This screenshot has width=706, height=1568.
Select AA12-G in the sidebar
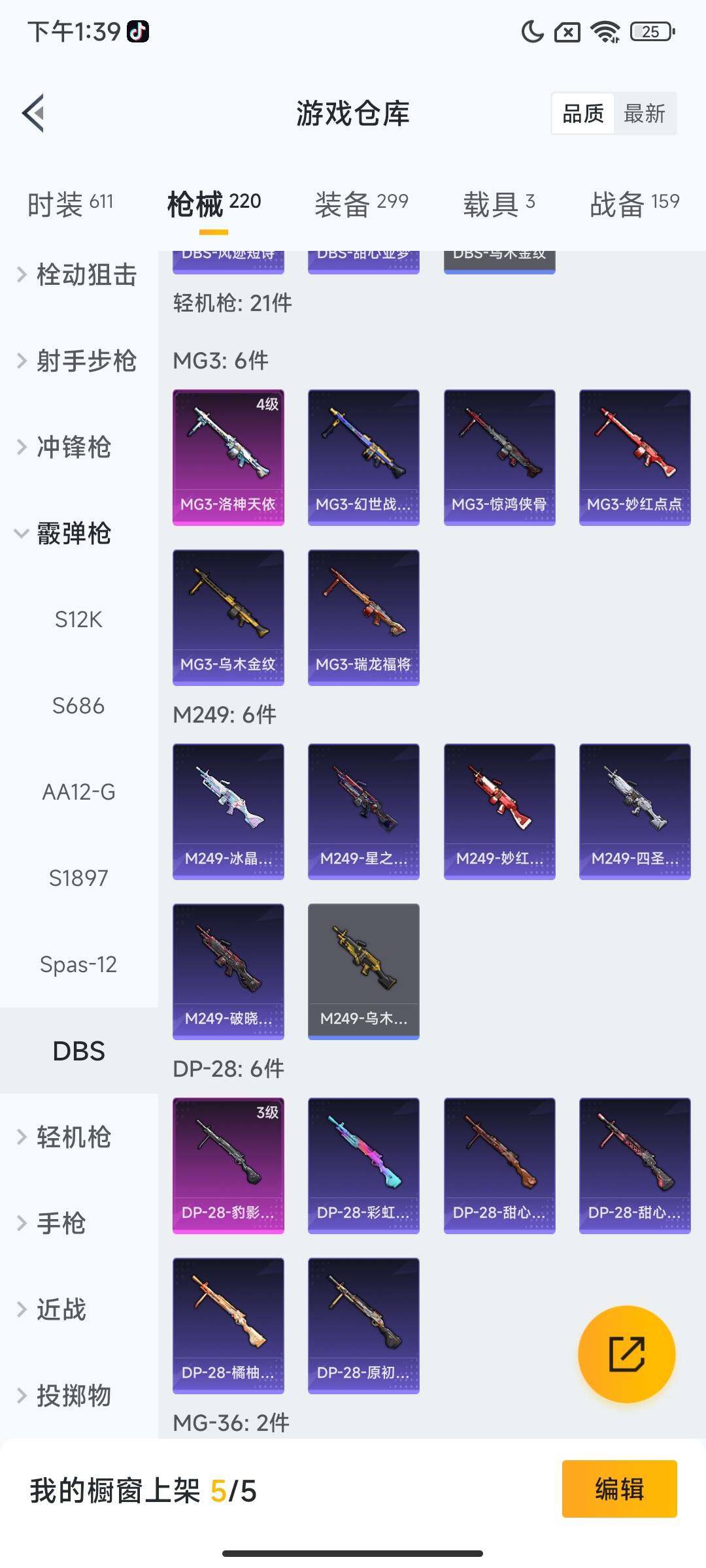(78, 792)
